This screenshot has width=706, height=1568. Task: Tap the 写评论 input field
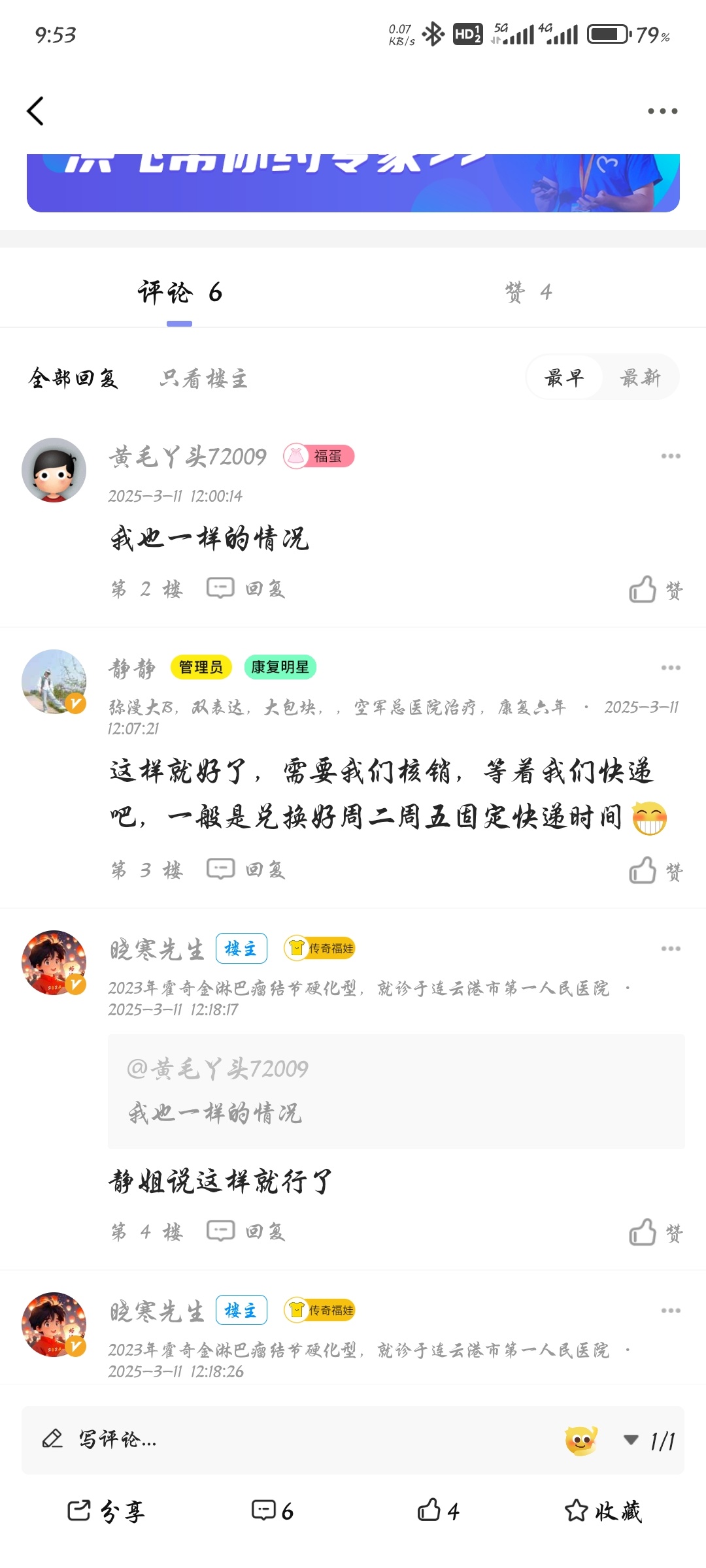coord(261,1439)
